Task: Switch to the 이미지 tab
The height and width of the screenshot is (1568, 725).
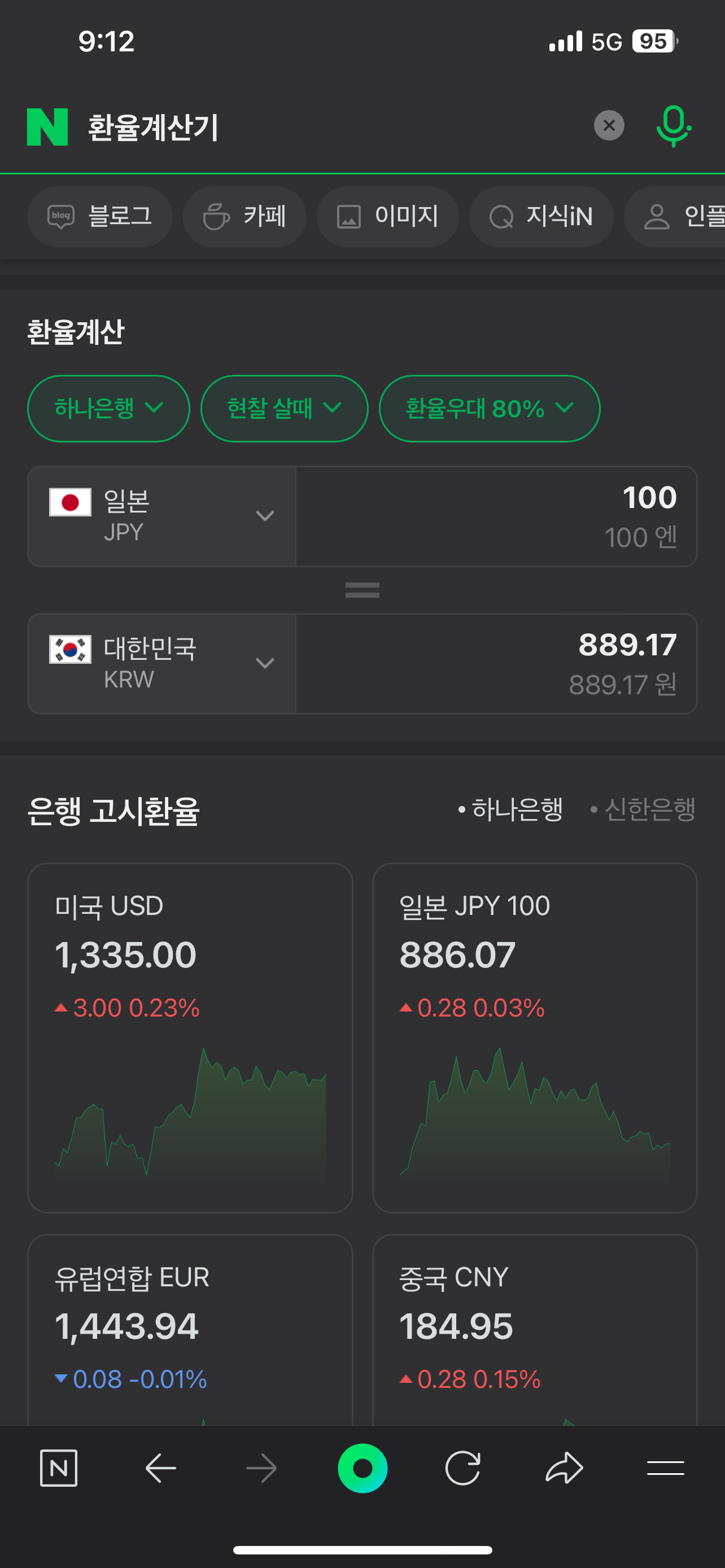Action: coord(387,216)
